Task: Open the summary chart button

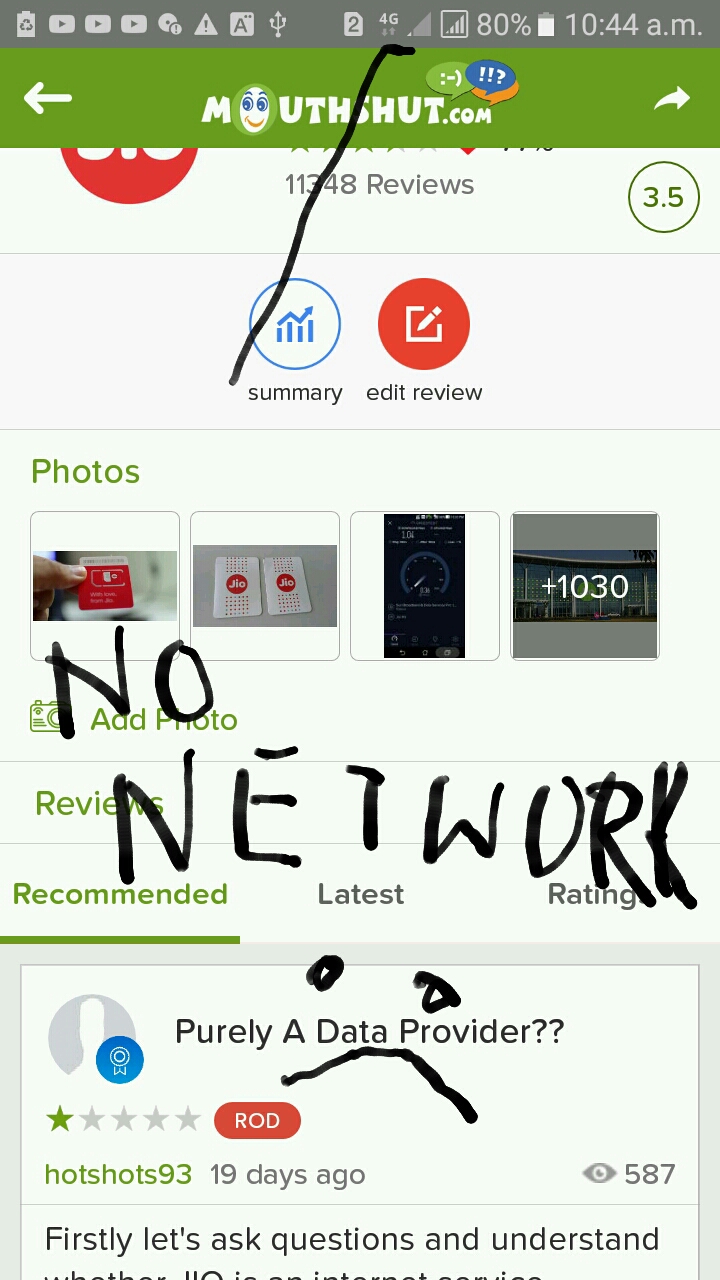Action: click(295, 325)
